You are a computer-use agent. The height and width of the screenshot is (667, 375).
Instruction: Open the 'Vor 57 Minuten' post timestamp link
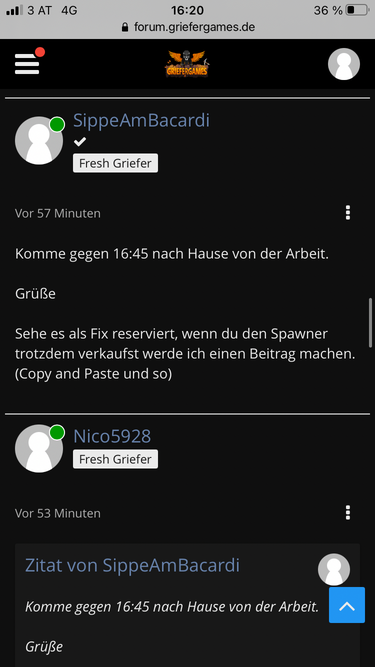(58, 214)
